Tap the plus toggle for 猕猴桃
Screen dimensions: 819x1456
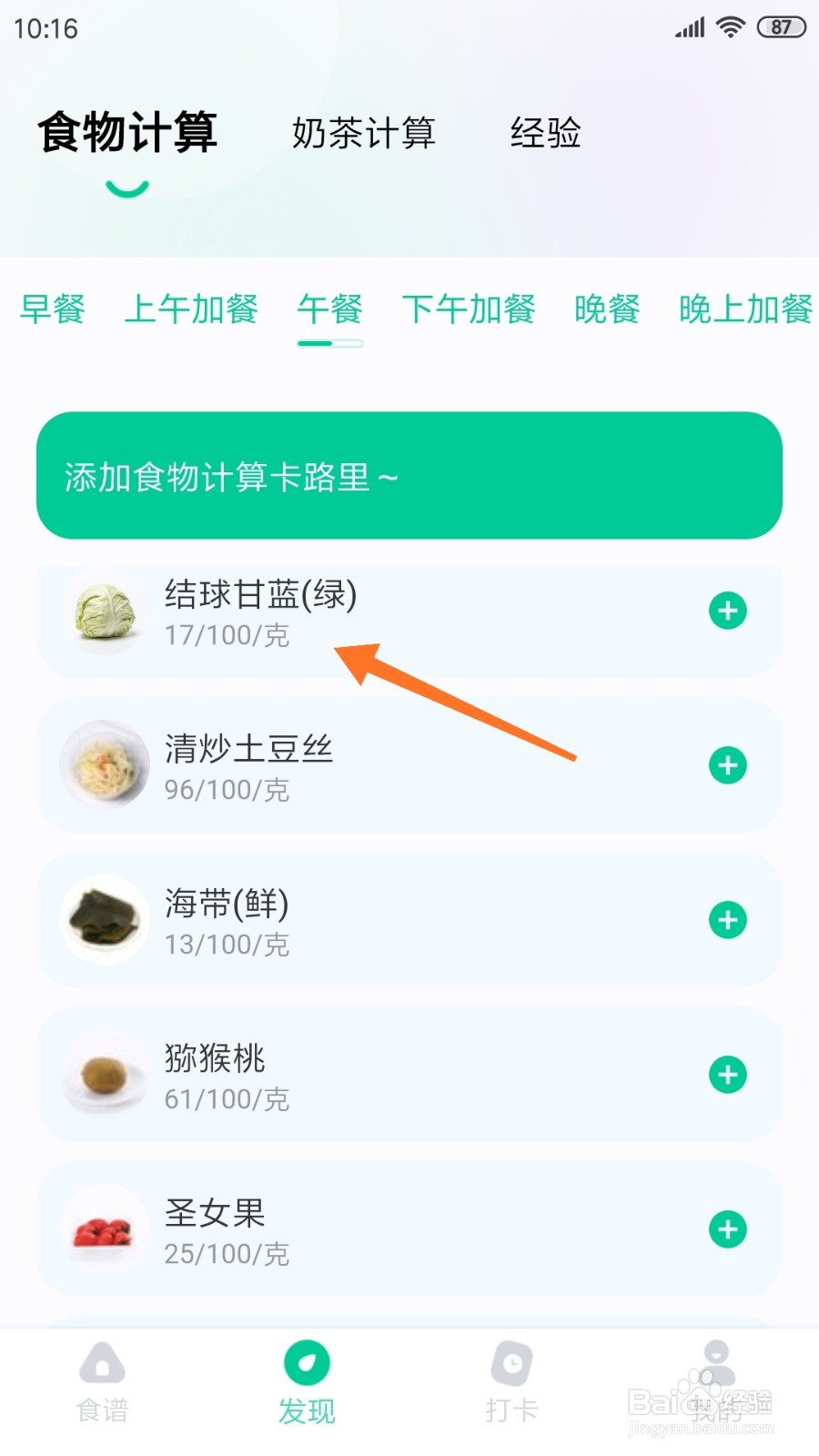pos(727,1075)
